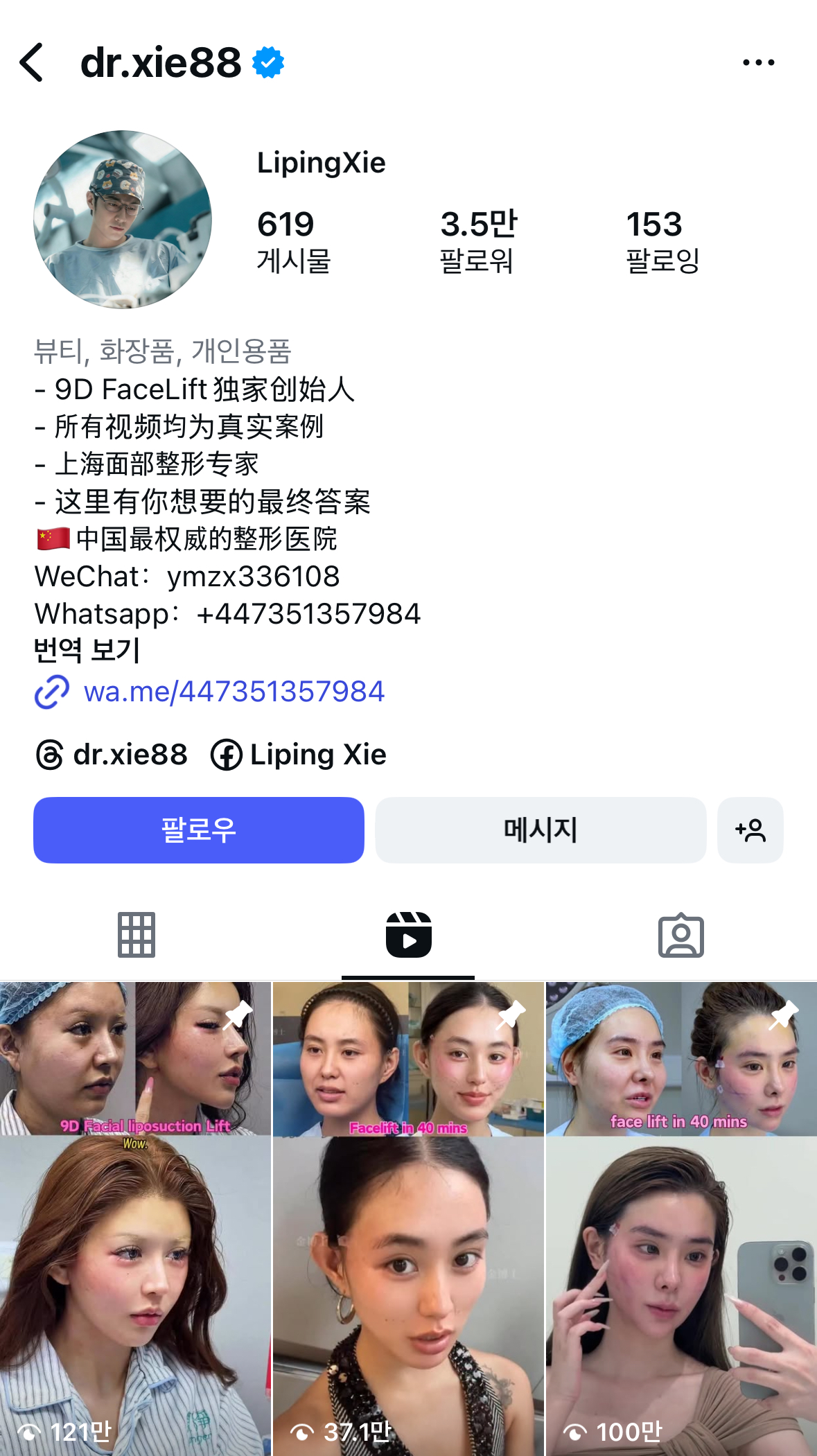Open the wa.me/447351357984 link
The width and height of the screenshot is (817, 1456).
click(234, 692)
